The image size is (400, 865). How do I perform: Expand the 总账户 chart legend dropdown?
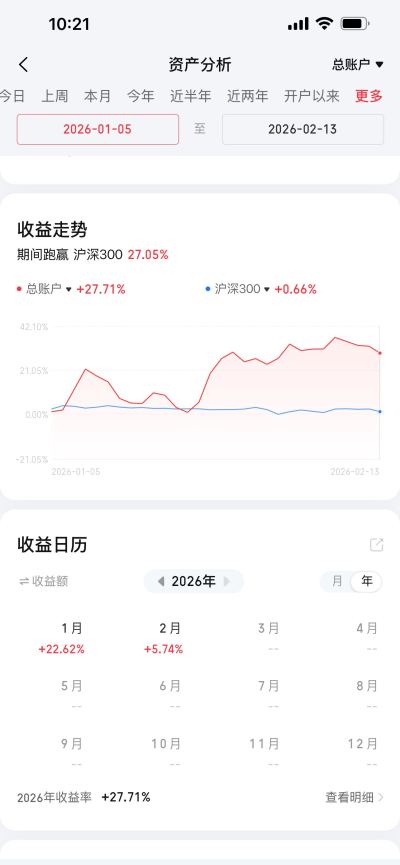click(44, 289)
